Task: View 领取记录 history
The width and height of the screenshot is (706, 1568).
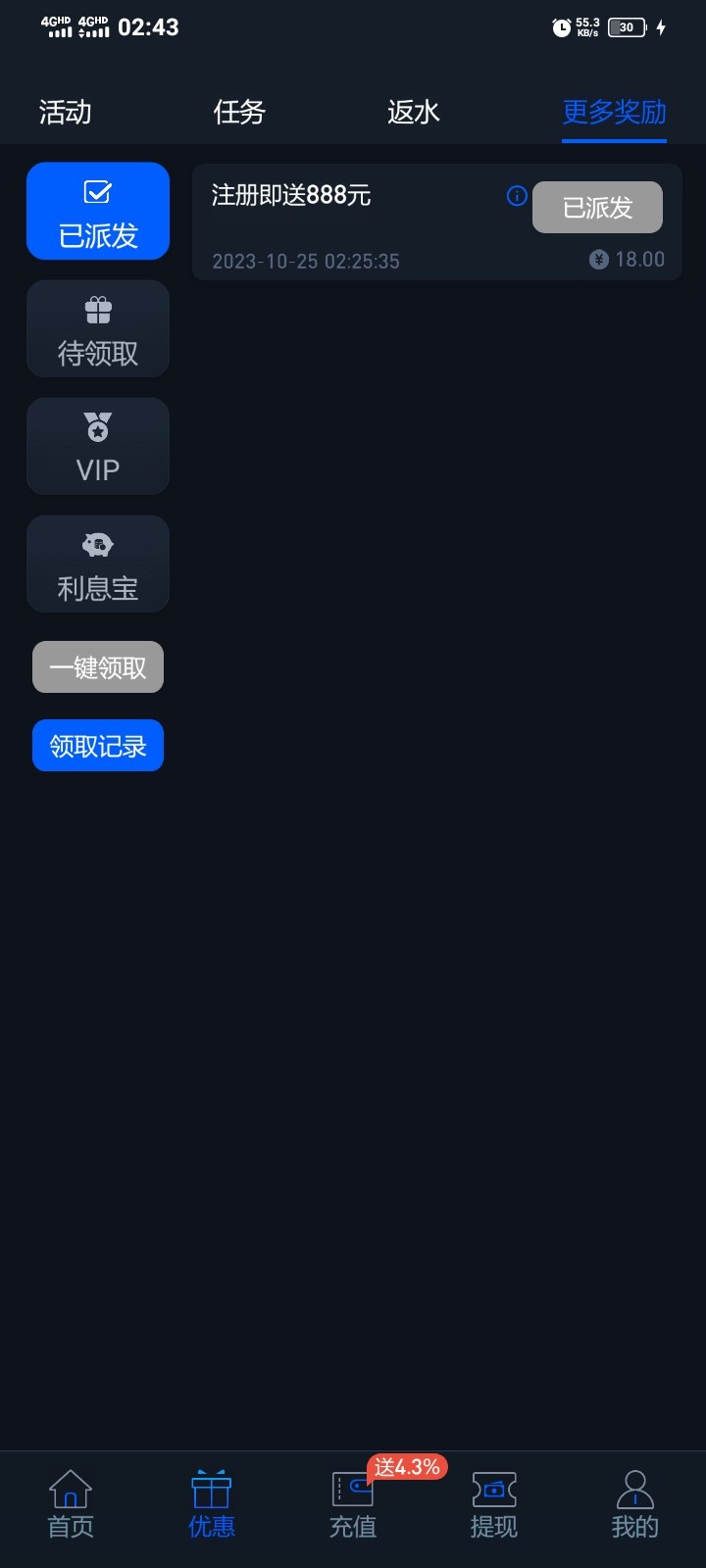Action: [x=98, y=746]
